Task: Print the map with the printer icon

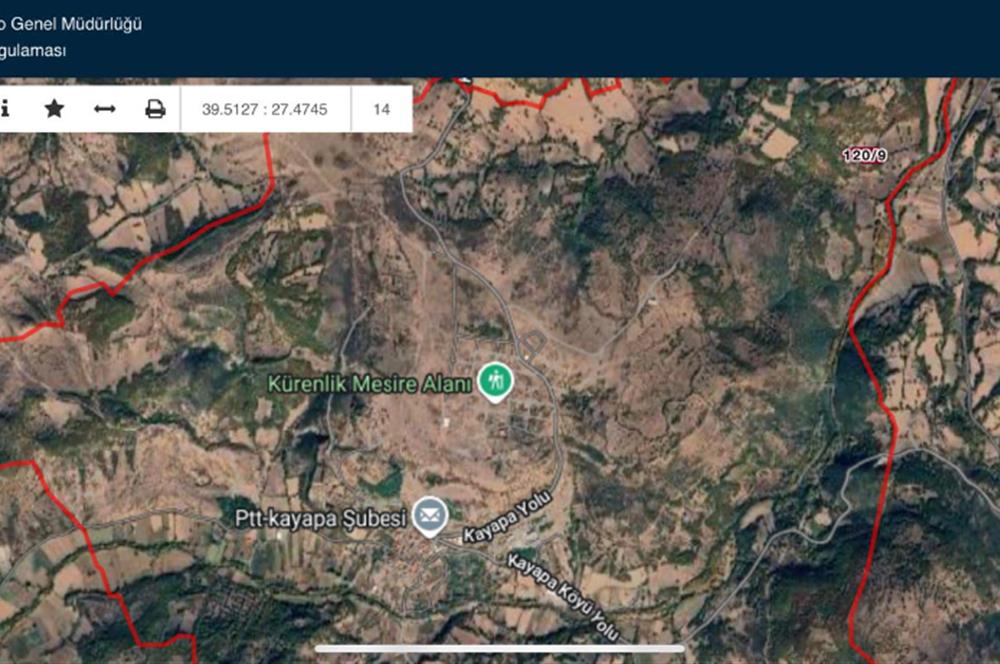Action: tap(155, 108)
